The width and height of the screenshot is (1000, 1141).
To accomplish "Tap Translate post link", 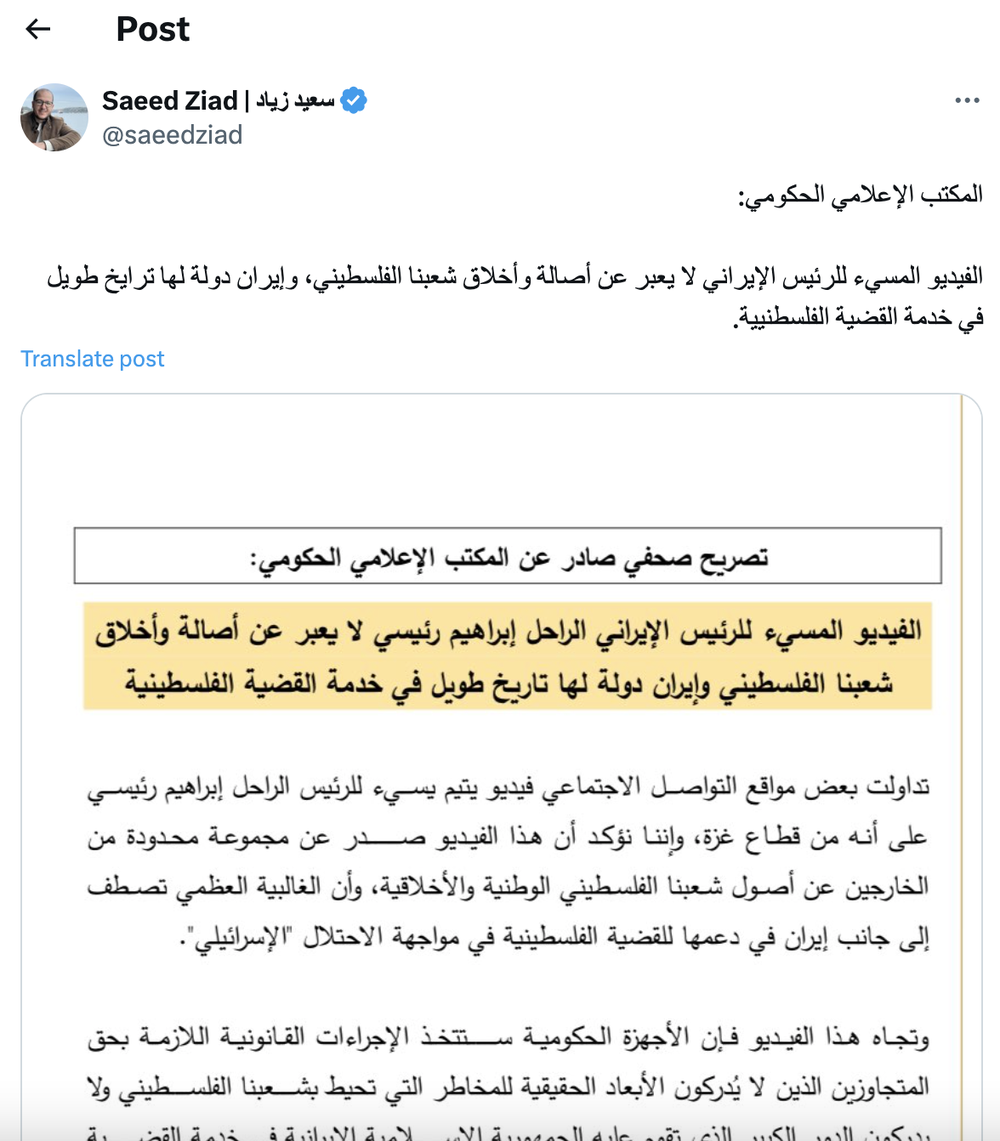I will coord(92,359).
